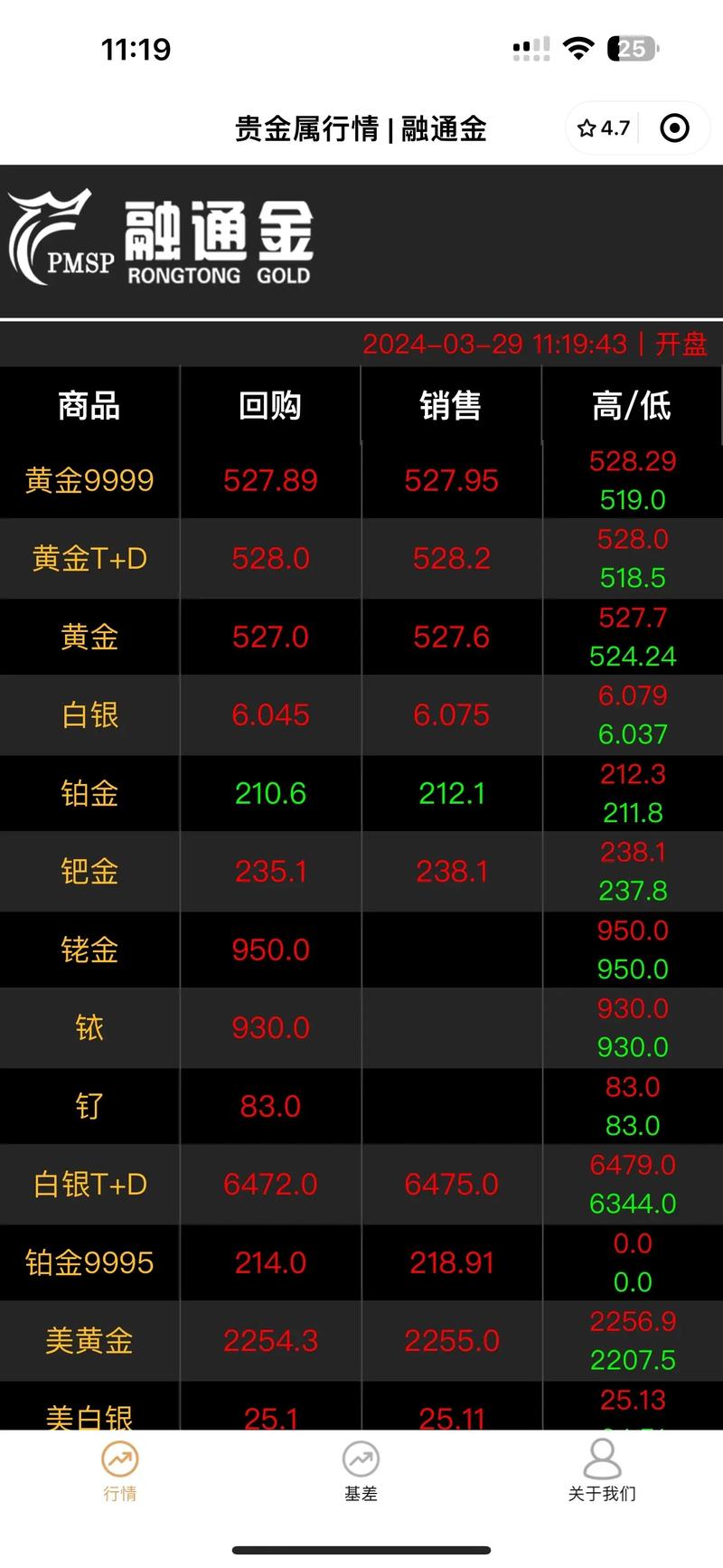
Task: Tap the 回购 column header
Action: (270, 407)
